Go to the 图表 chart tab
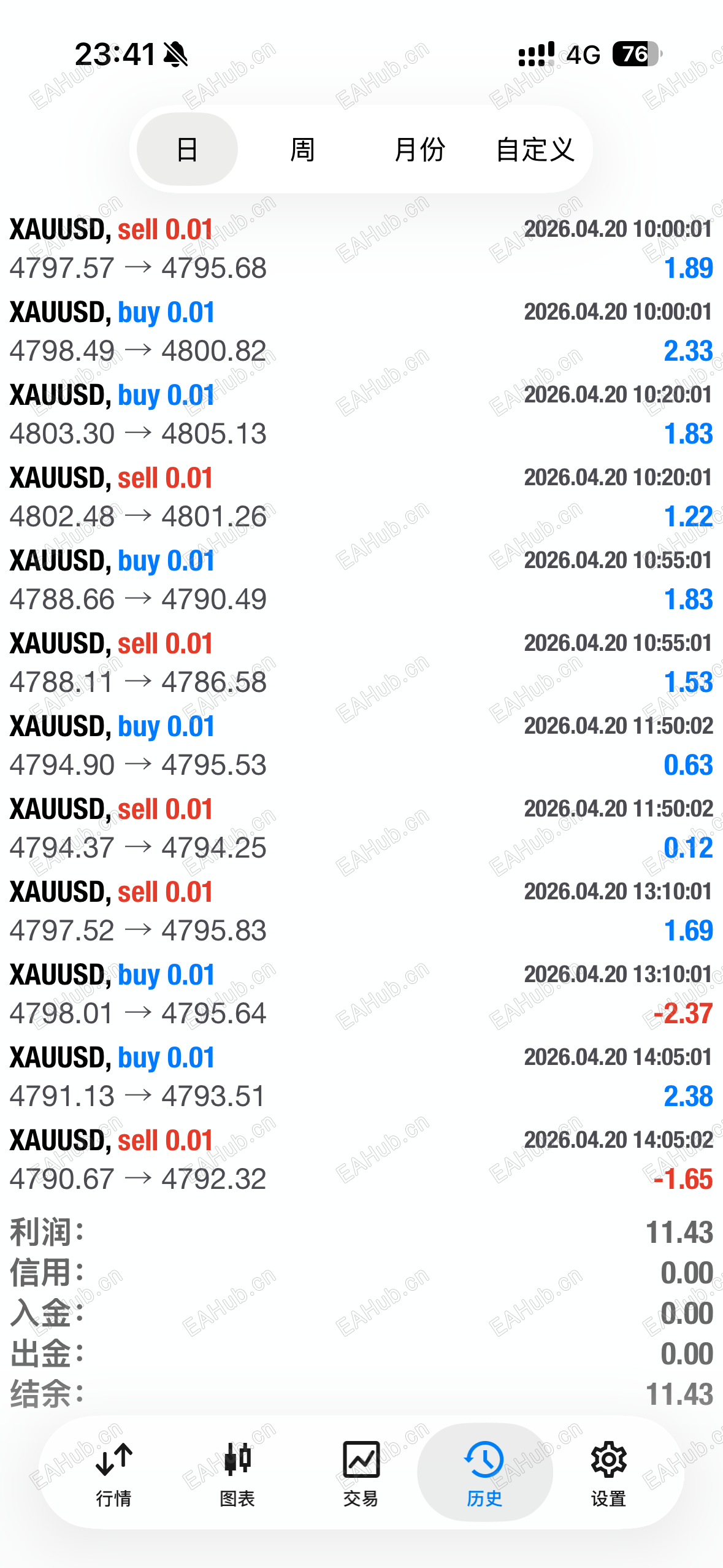Viewport: 723px width, 1568px height. click(x=237, y=1472)
